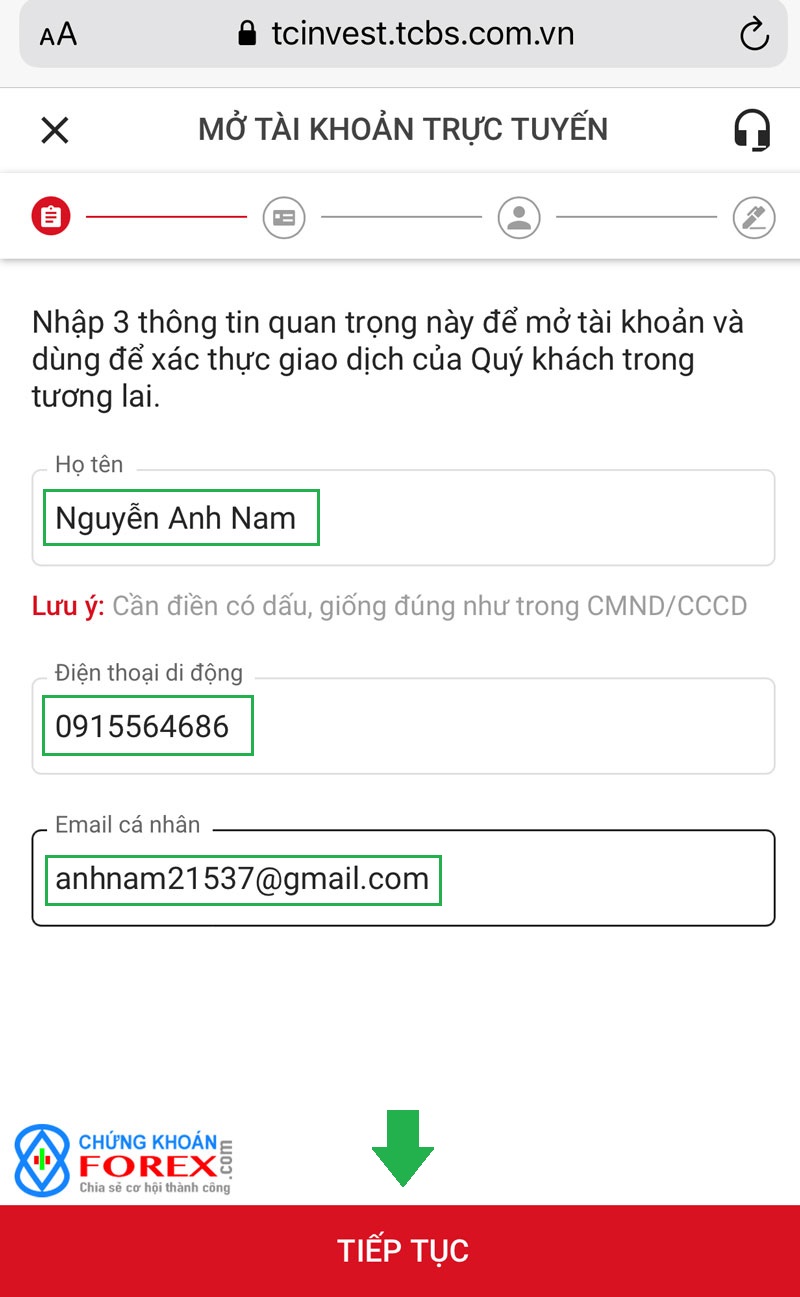Tap the tcinvest.tcbs.com.vn address bar

pos(404,34)
